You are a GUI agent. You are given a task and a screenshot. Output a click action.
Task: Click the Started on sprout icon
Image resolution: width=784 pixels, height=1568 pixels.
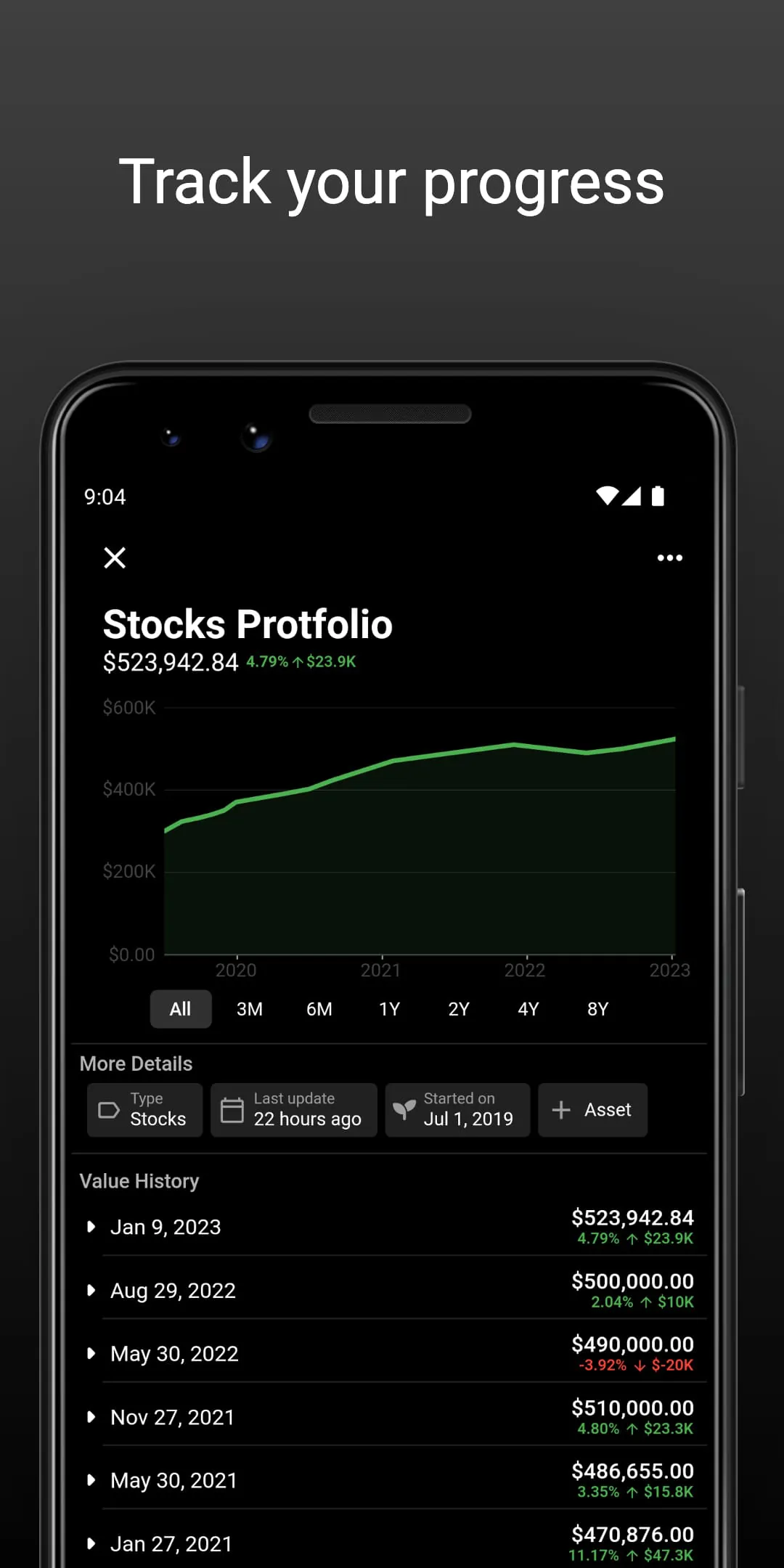click(403, 1109)
